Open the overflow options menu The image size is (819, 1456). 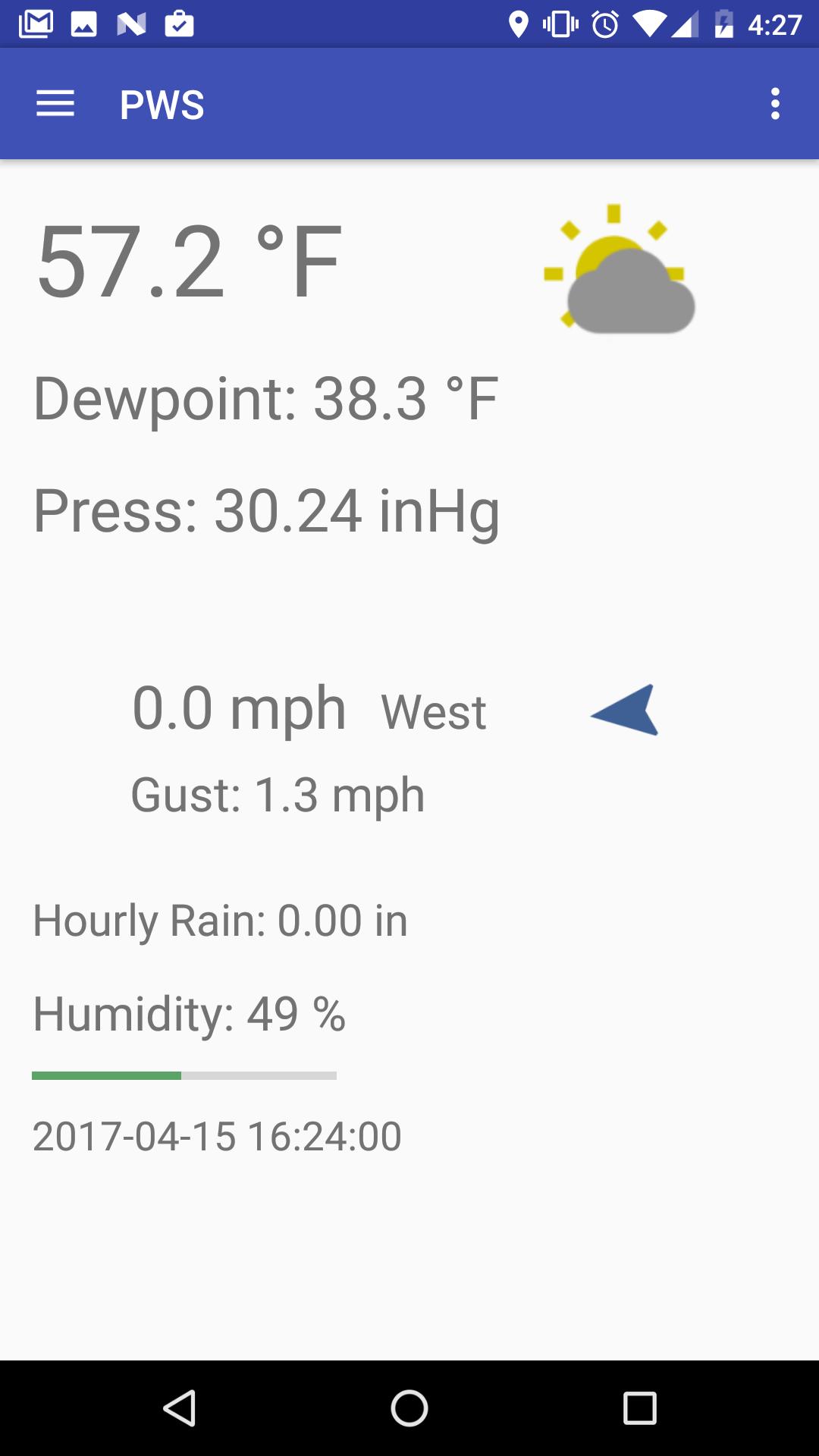point(774,104)
